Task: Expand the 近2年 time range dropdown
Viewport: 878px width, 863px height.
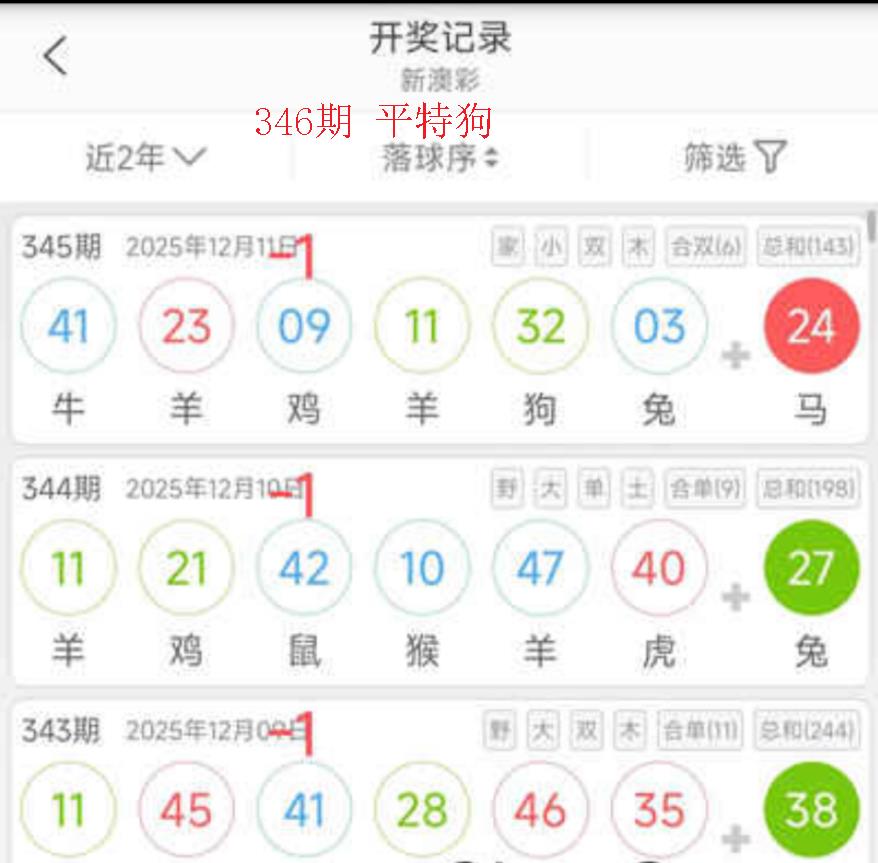Action: (x=145, y=157)
